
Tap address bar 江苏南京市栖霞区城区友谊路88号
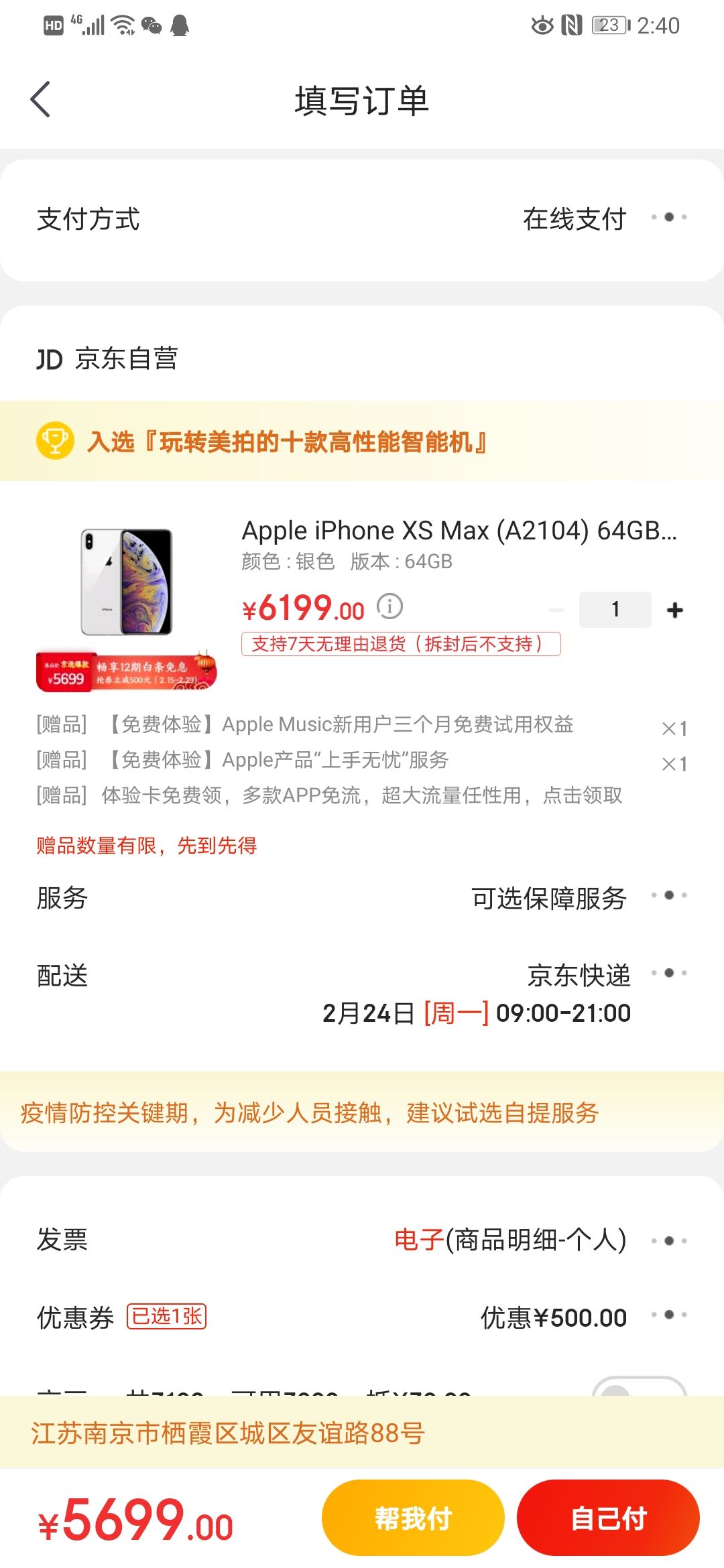362,1433
